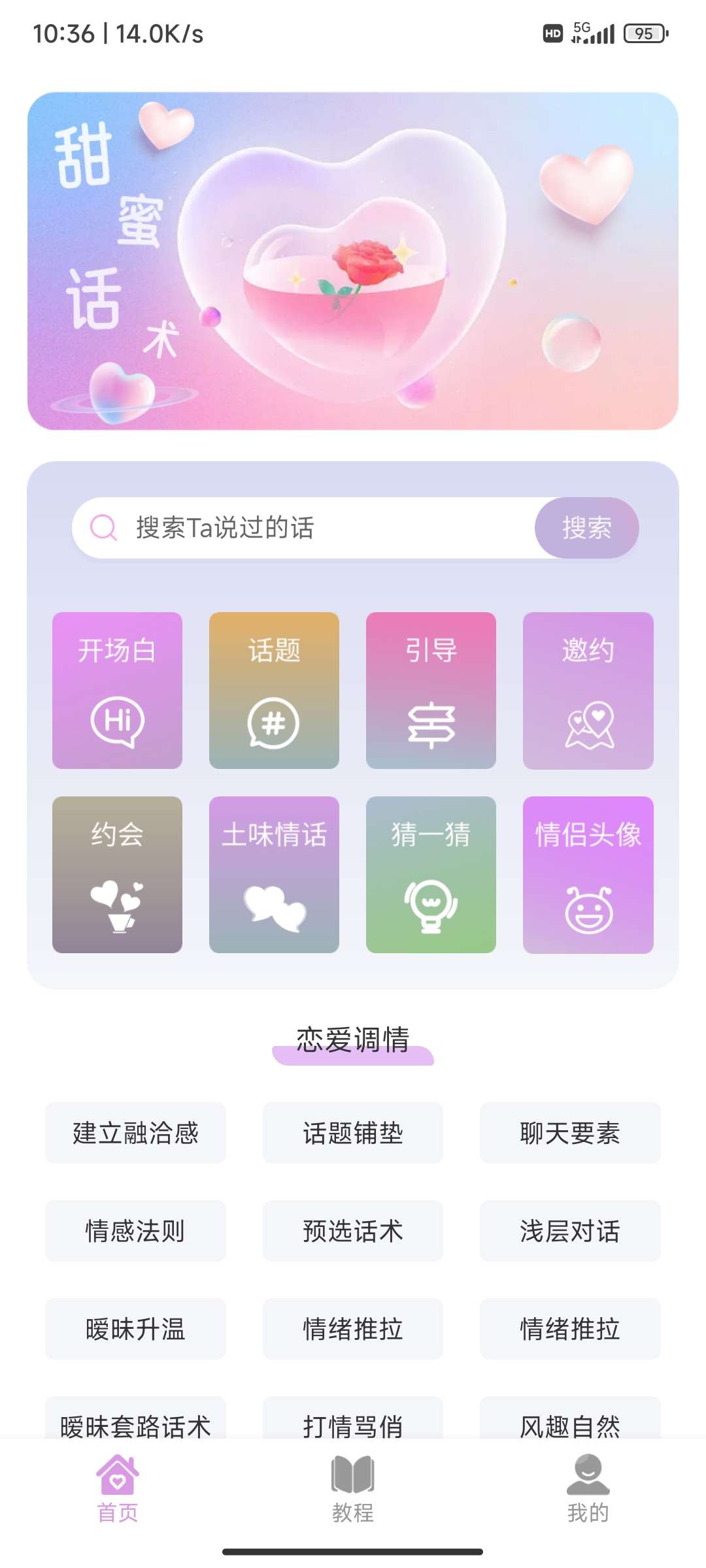This screenshot has width=706, height=1568.
Task: Open the 建立融洽感 category
Action: 135,1134
